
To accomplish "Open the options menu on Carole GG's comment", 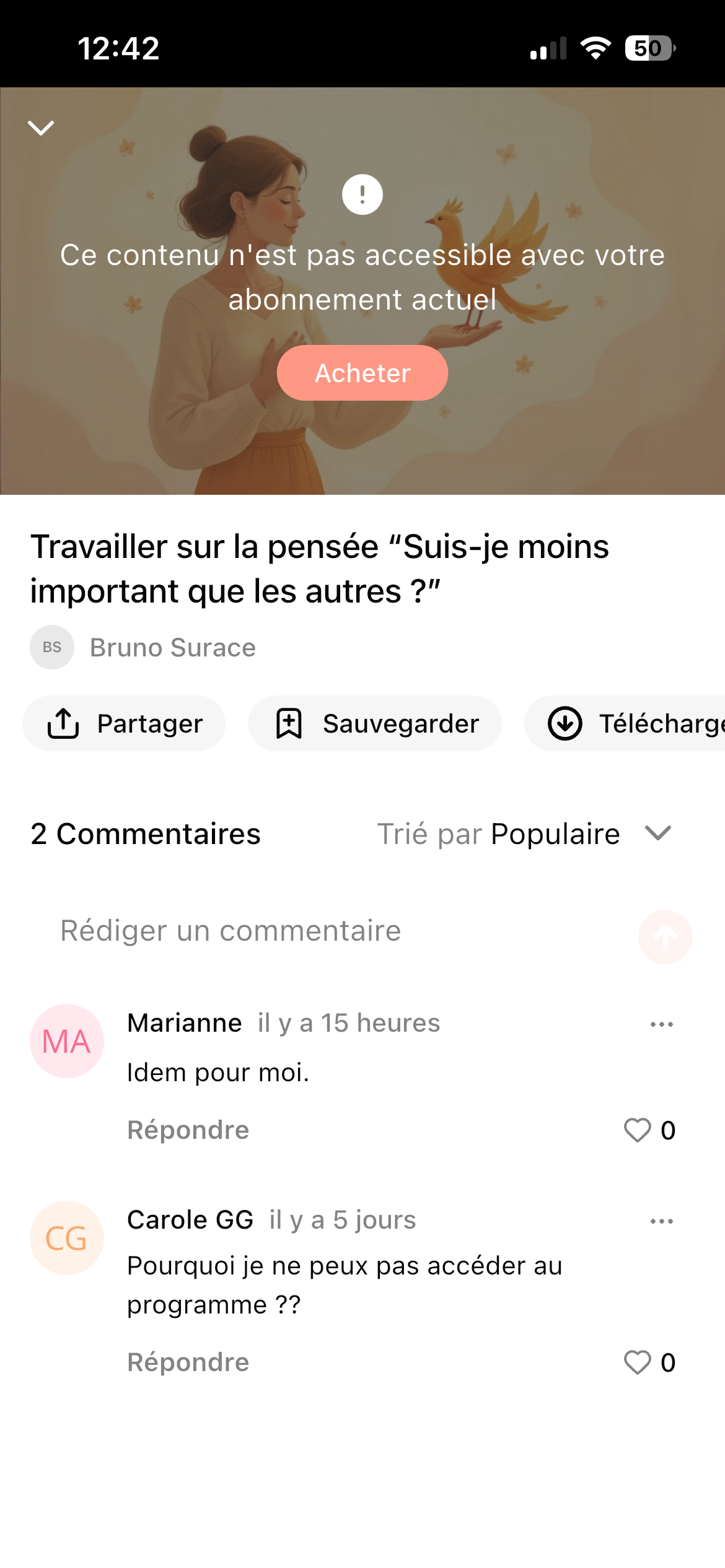I will [661, 1221].
